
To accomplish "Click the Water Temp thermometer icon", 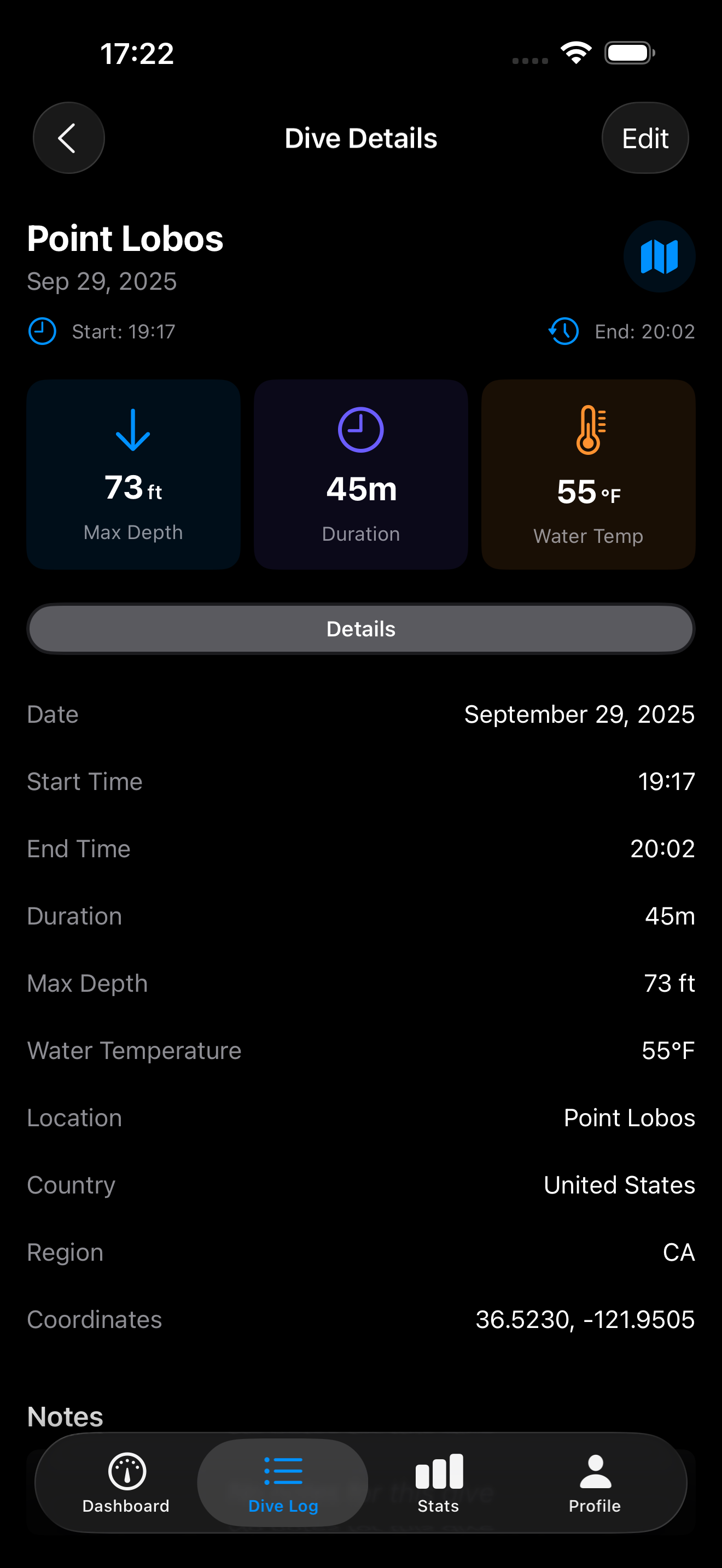I will click(588, 428).
